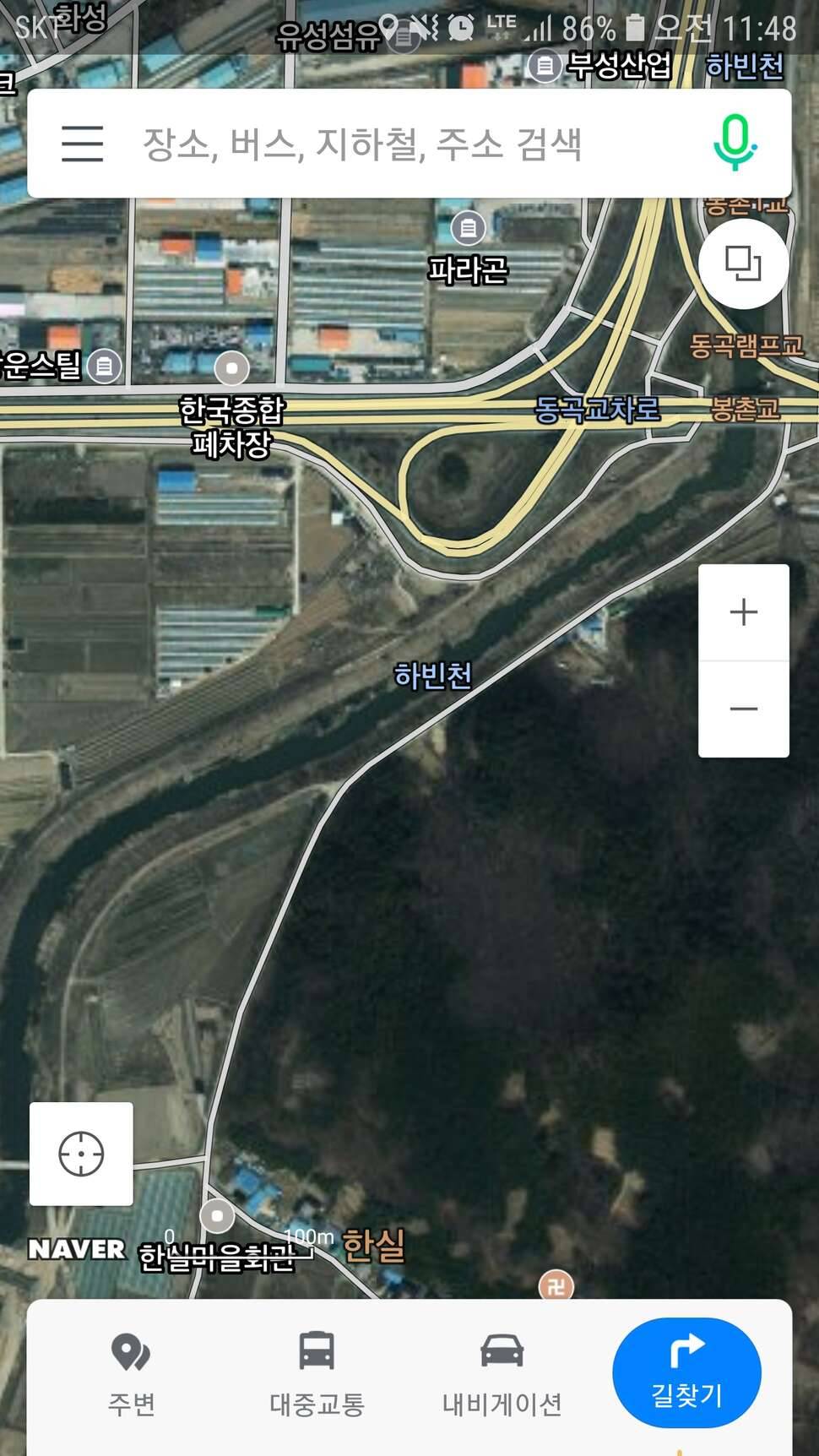Open the map layers button

click(743, 263)
